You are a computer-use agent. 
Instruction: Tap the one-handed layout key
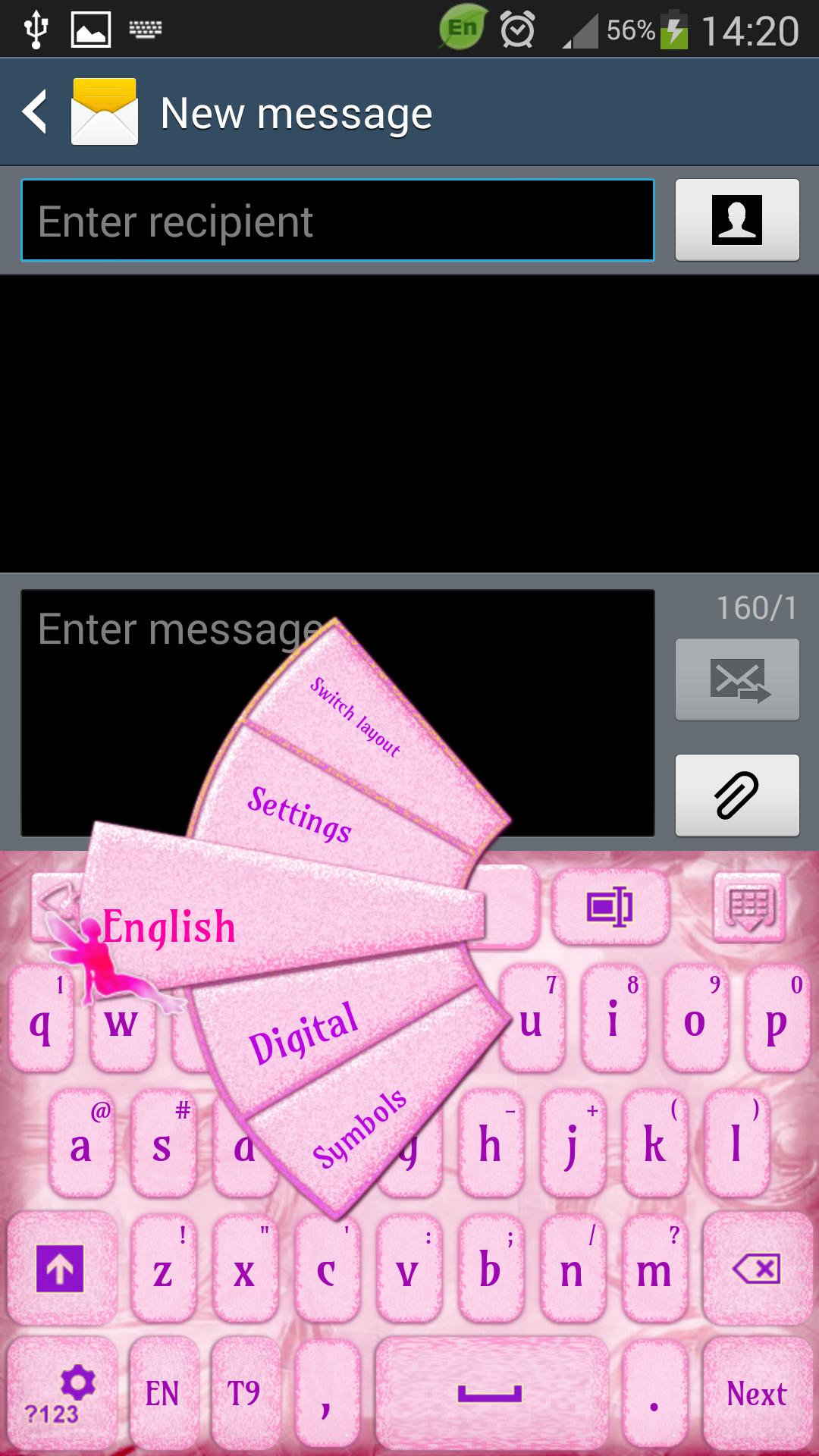[x=610, y=907]
